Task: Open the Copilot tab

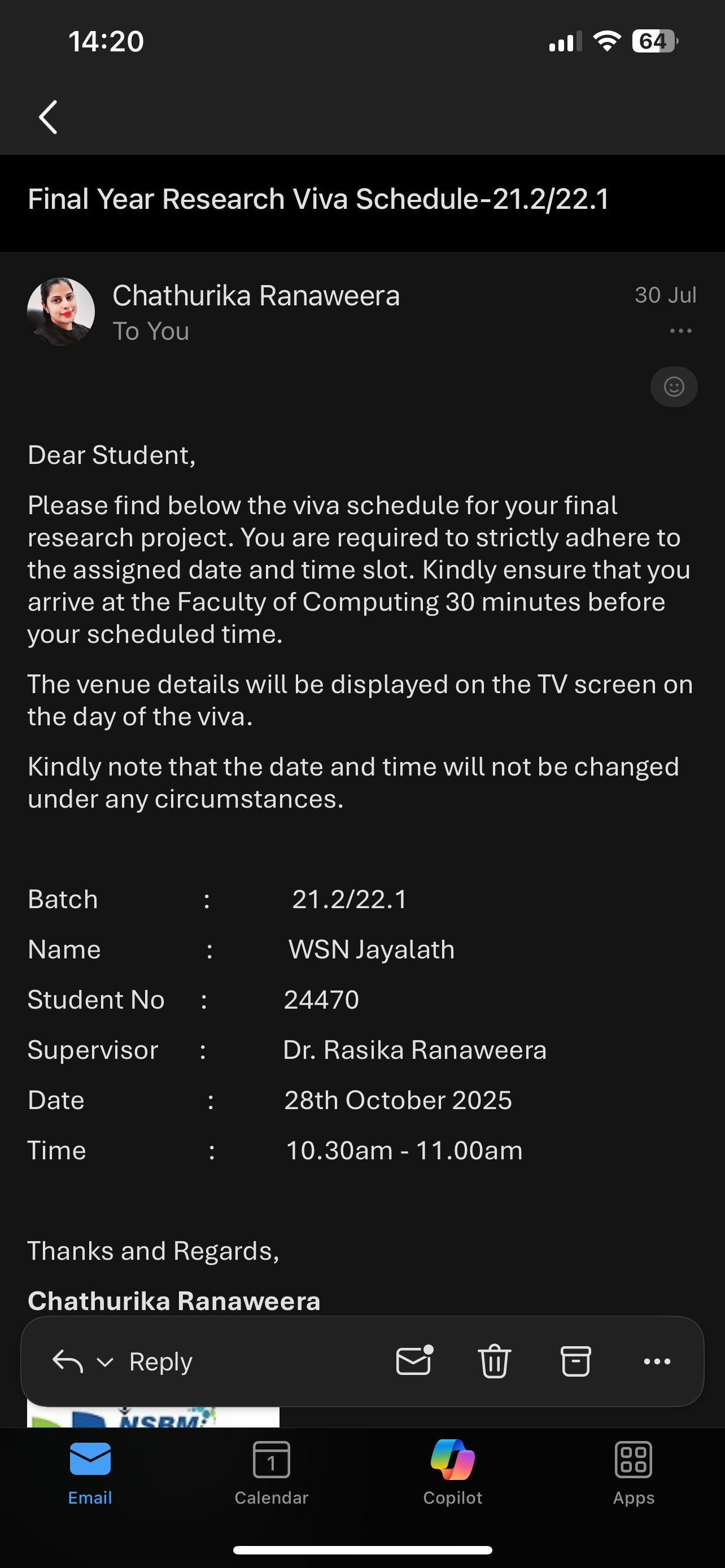Action: click(x=452, y=1472)
